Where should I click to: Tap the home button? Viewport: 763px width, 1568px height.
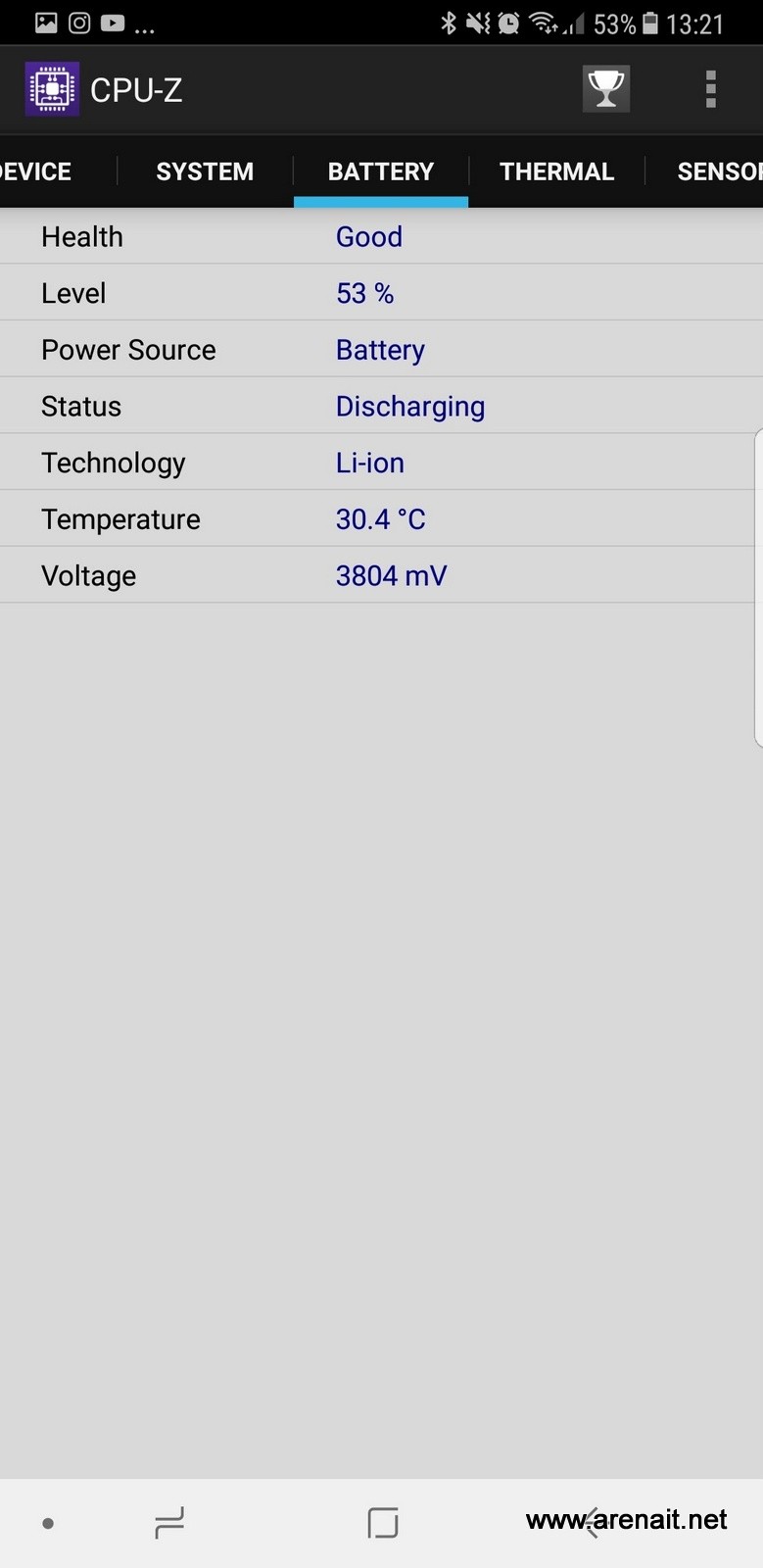(x=382, y=1523)
